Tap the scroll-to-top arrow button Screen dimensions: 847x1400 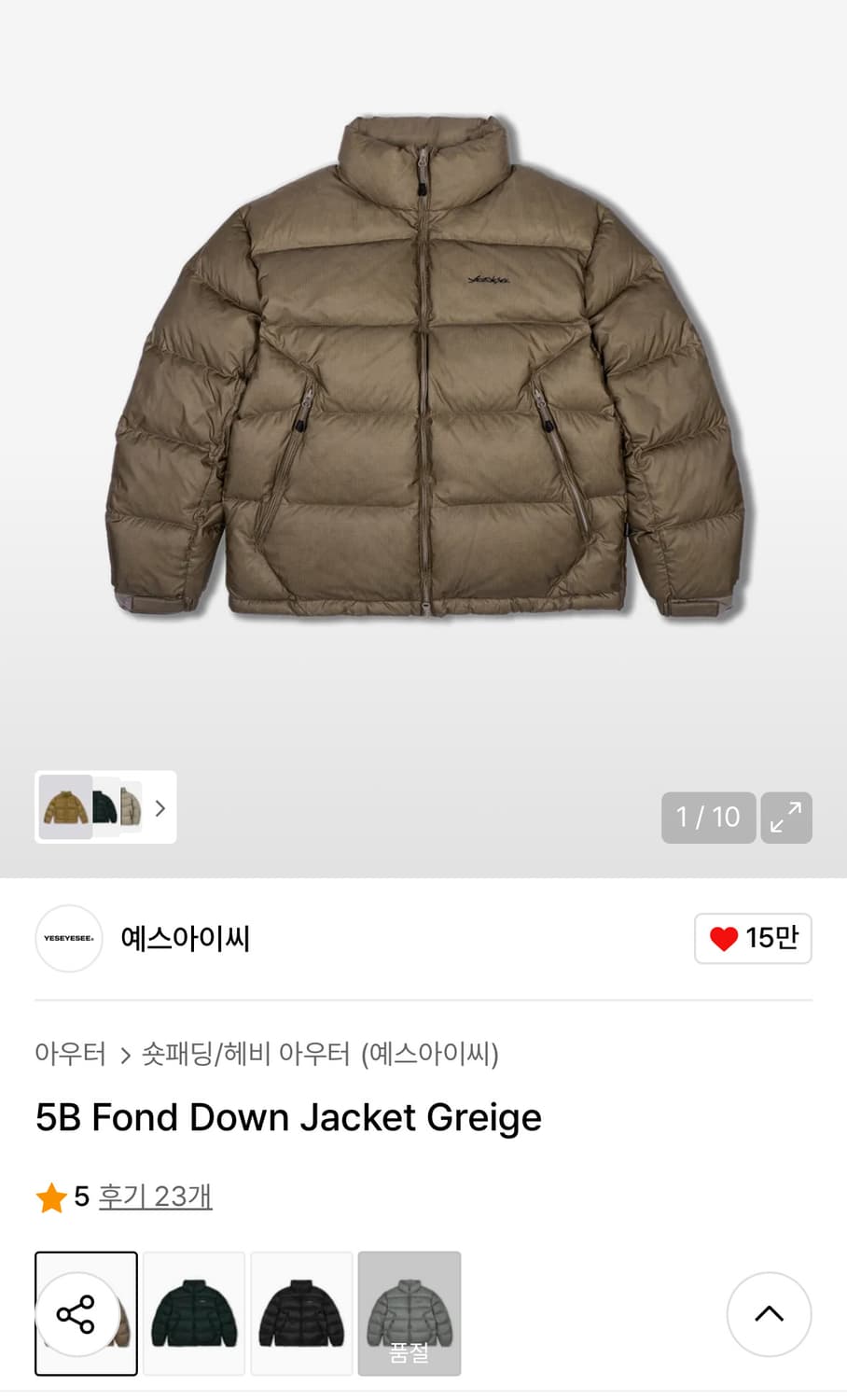[769, 1314]
